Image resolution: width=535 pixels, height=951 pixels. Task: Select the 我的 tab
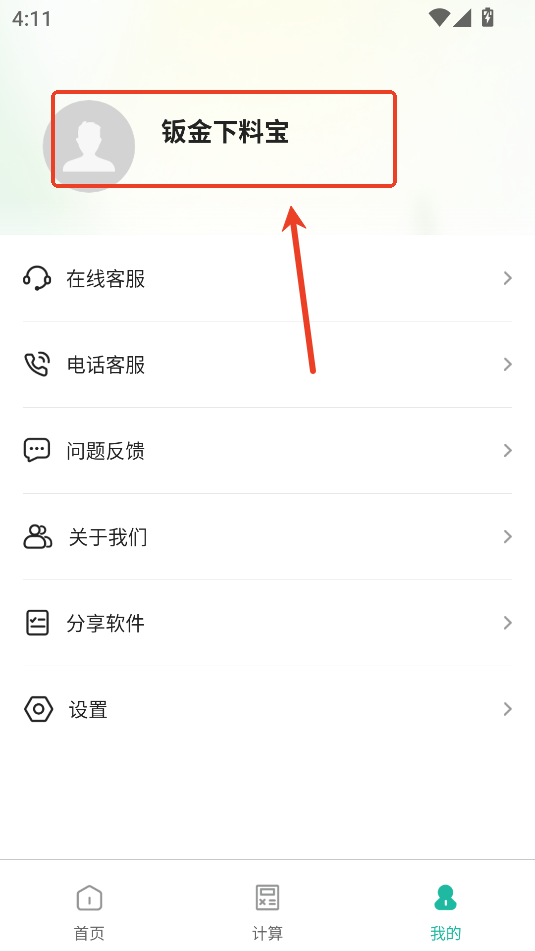[x=446, y=912]
